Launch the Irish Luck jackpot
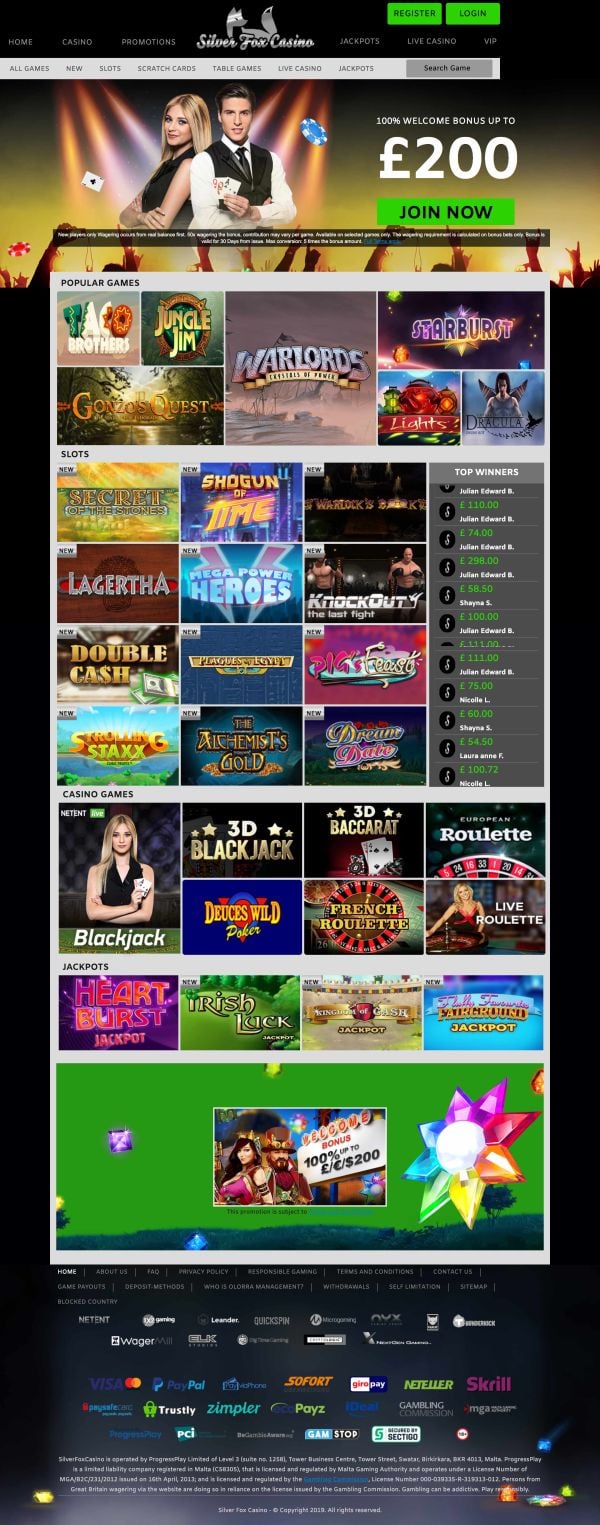Screen dimensions: 600x1525 [240, 1012]
